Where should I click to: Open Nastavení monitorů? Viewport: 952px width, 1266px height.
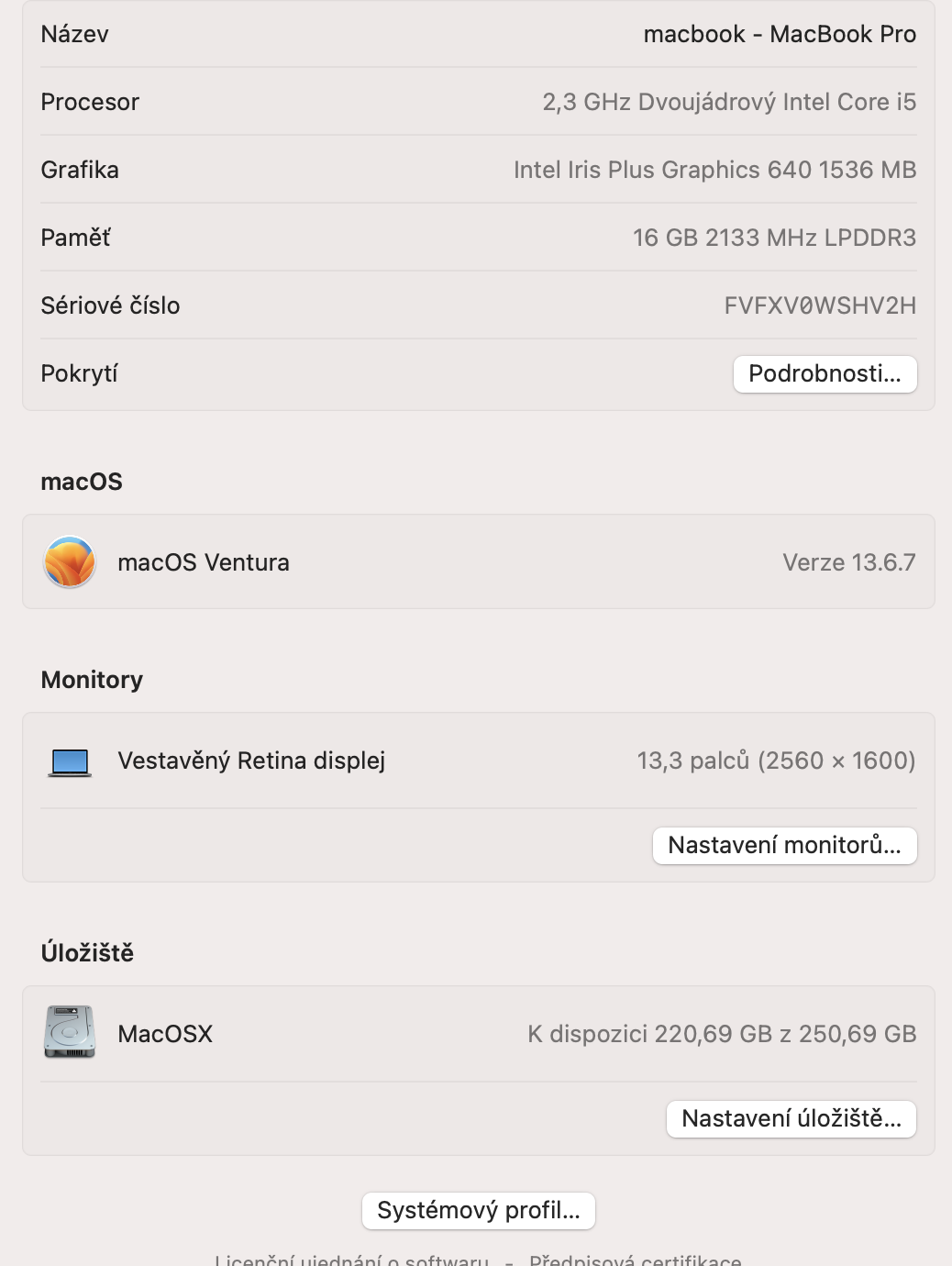tap(784, 845)
